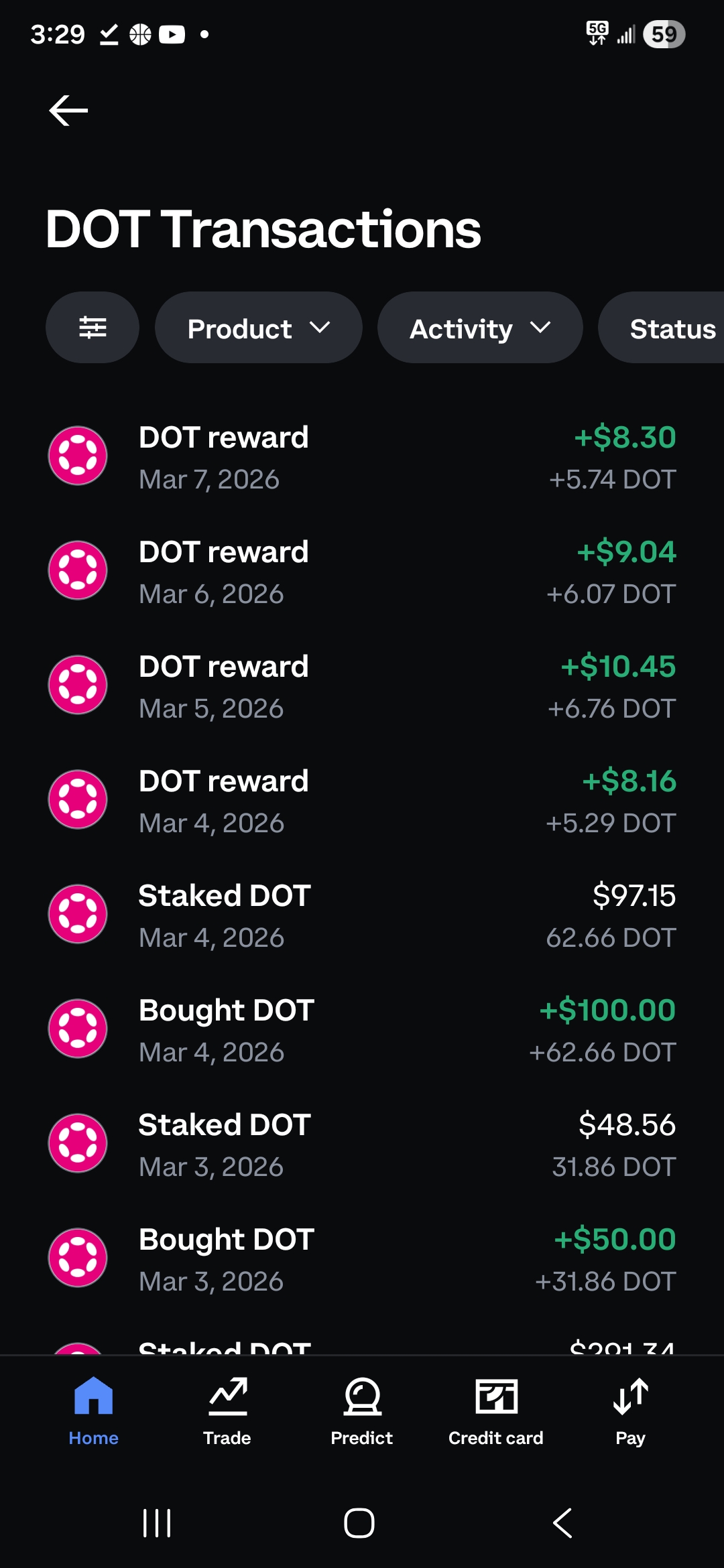Viewport: 724px width, 1568px height.
Task: Open the Pay tab
Action: click(x=630, y=1411)
